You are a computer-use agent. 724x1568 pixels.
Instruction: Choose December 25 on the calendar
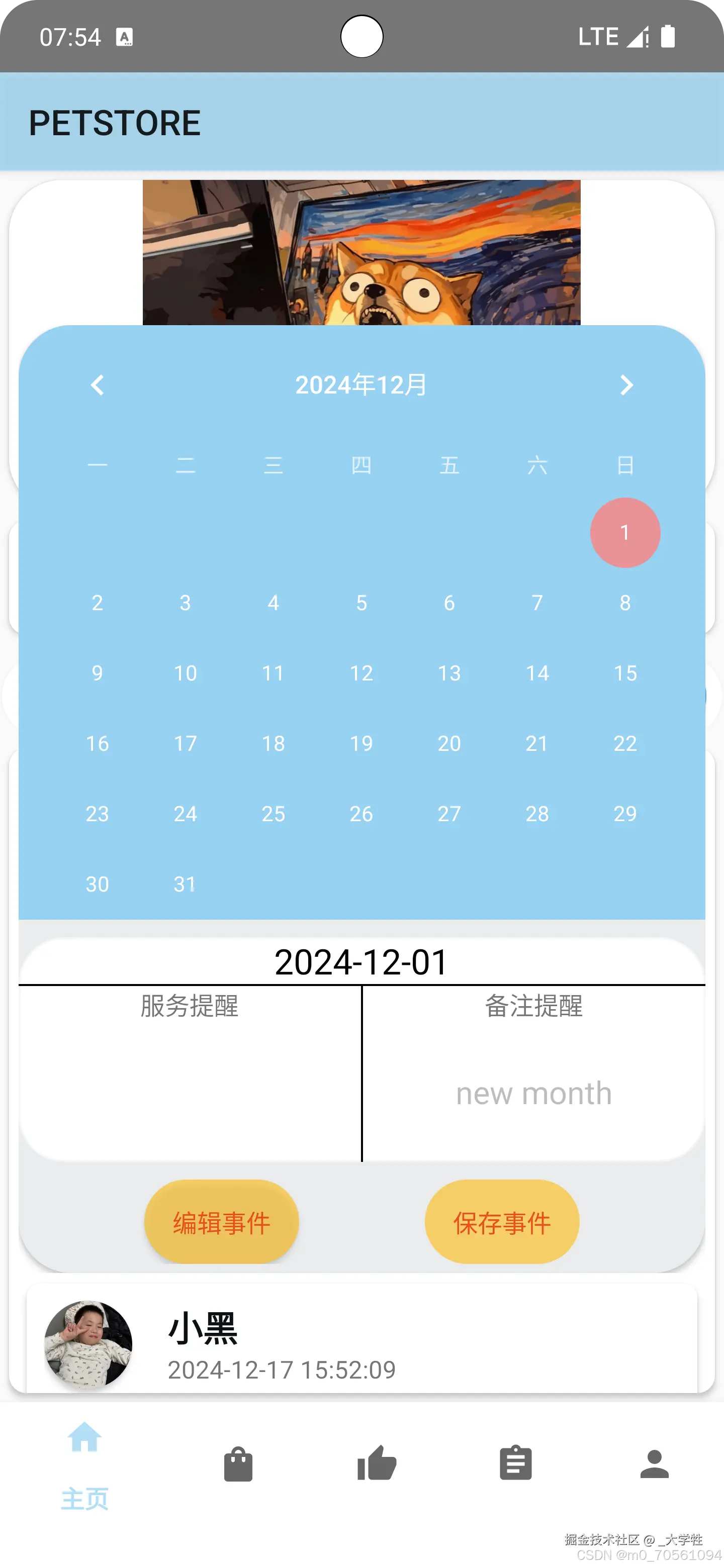(274, 814)
